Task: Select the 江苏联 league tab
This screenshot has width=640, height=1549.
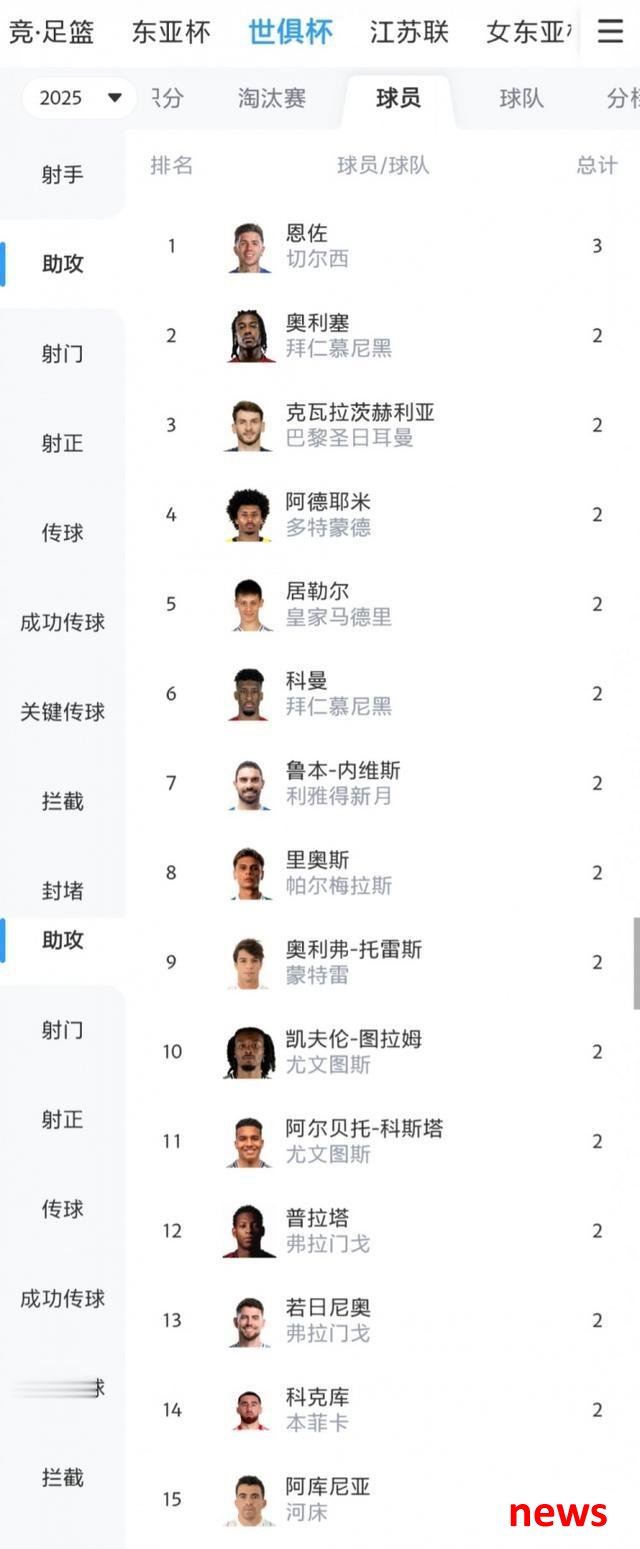Action: pyautogui.click(x=409, y=32)
